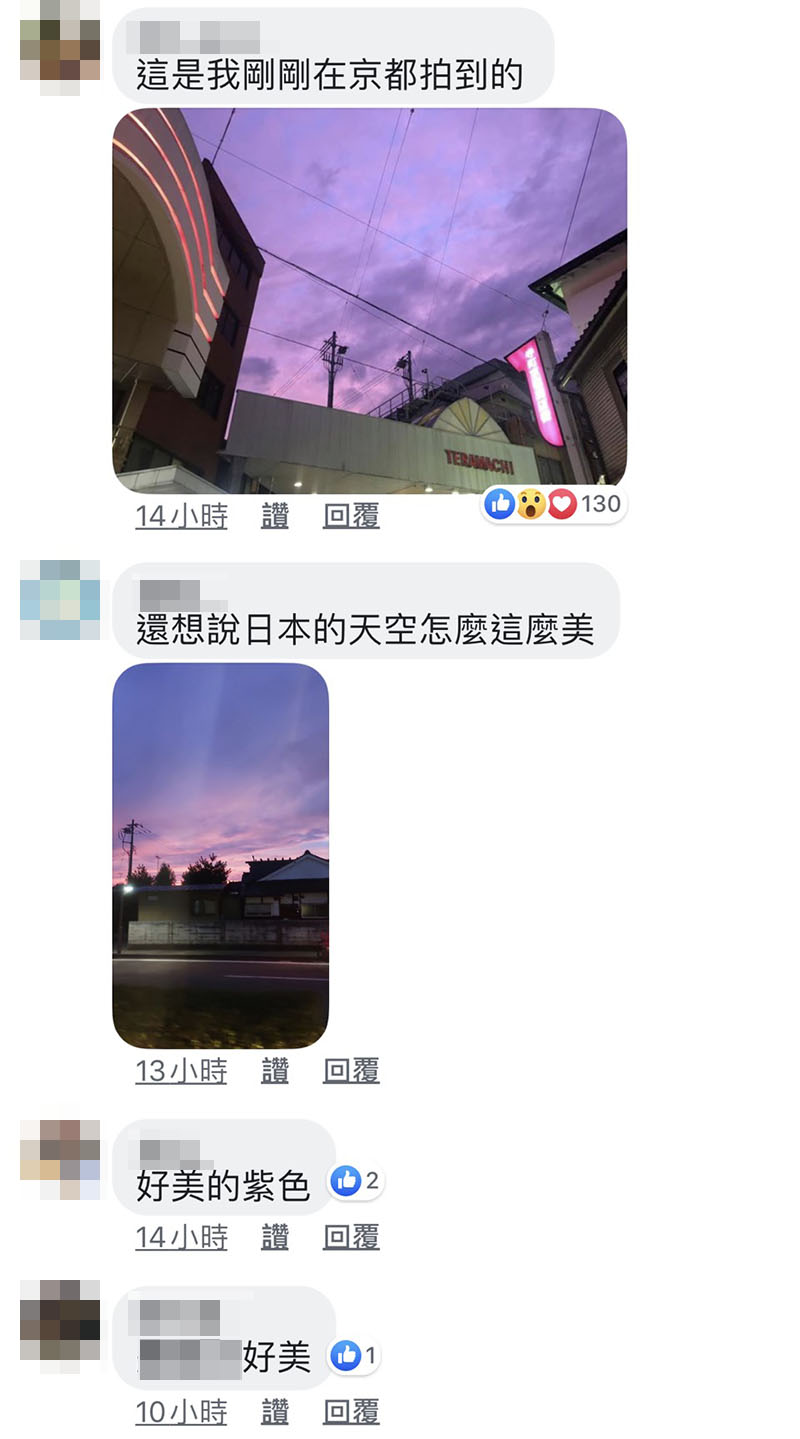View the 130 reactions on the Kyoto photo
Viewport: 800px width, 1439px height.
pos(554,504)
